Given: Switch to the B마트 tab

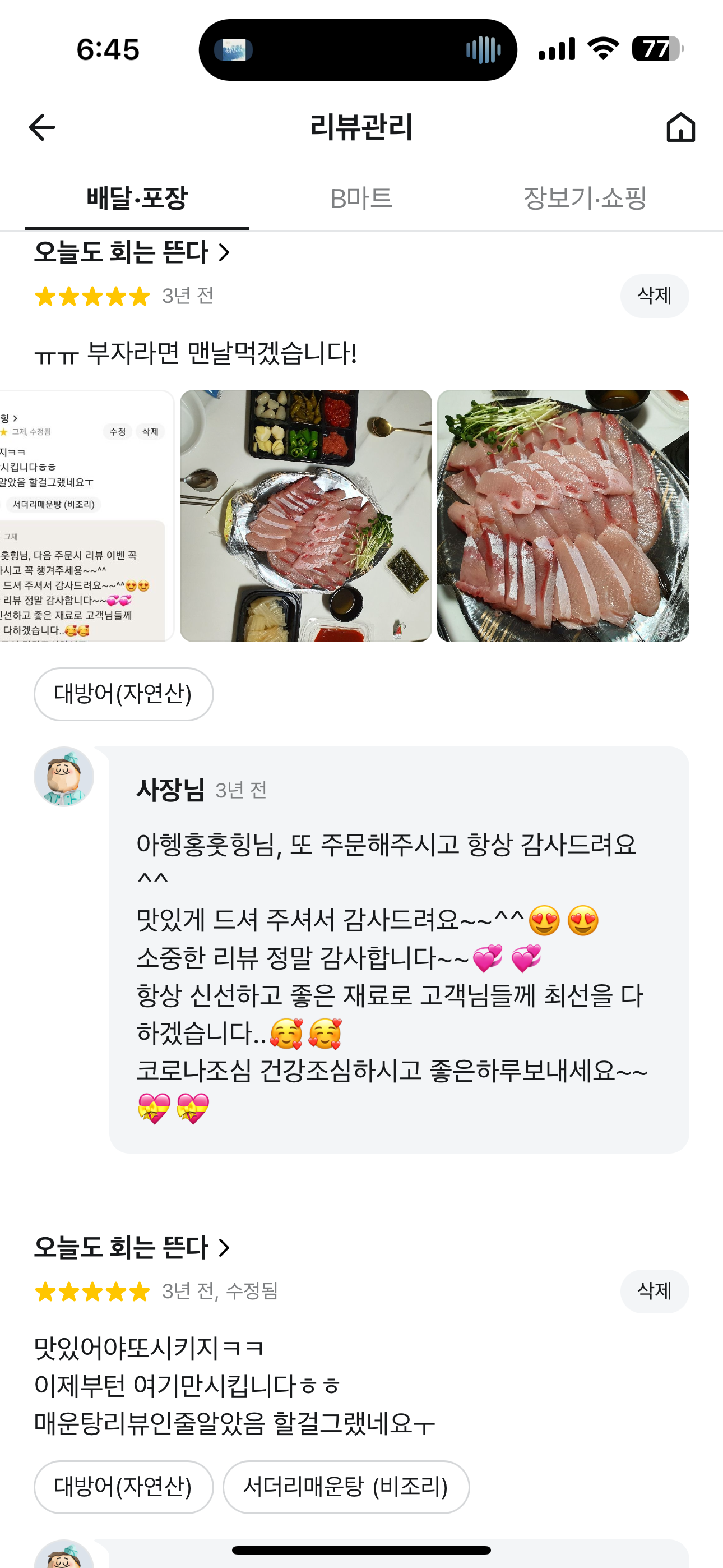Looking at the screenshot, I should 361,199.
